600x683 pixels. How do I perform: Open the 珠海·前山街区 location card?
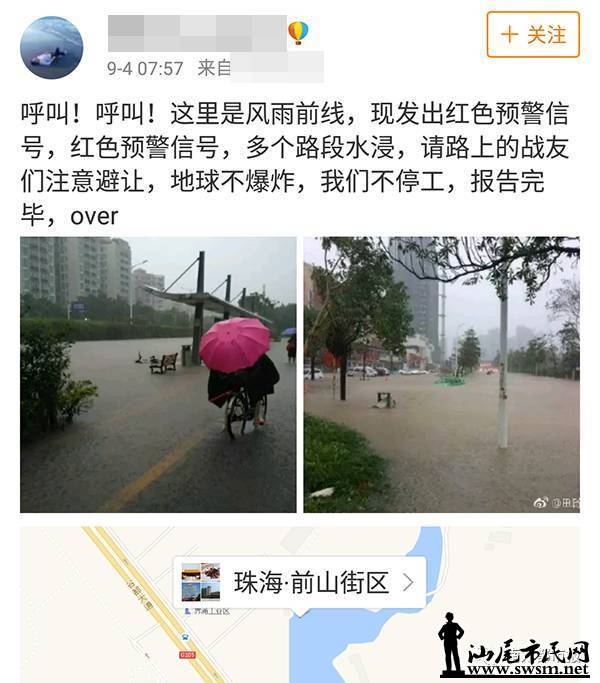300,582
